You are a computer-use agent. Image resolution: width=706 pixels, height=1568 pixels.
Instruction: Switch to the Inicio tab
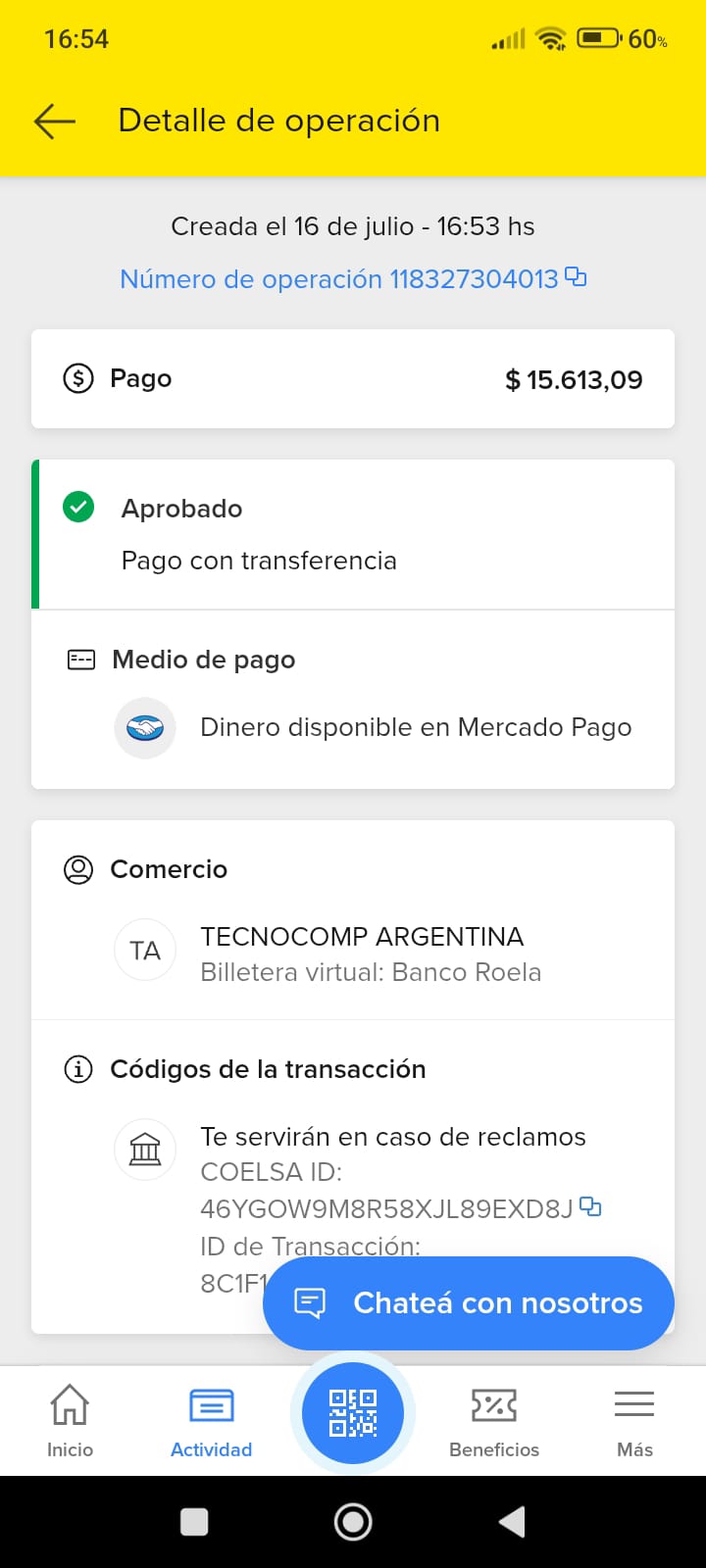70,1420
